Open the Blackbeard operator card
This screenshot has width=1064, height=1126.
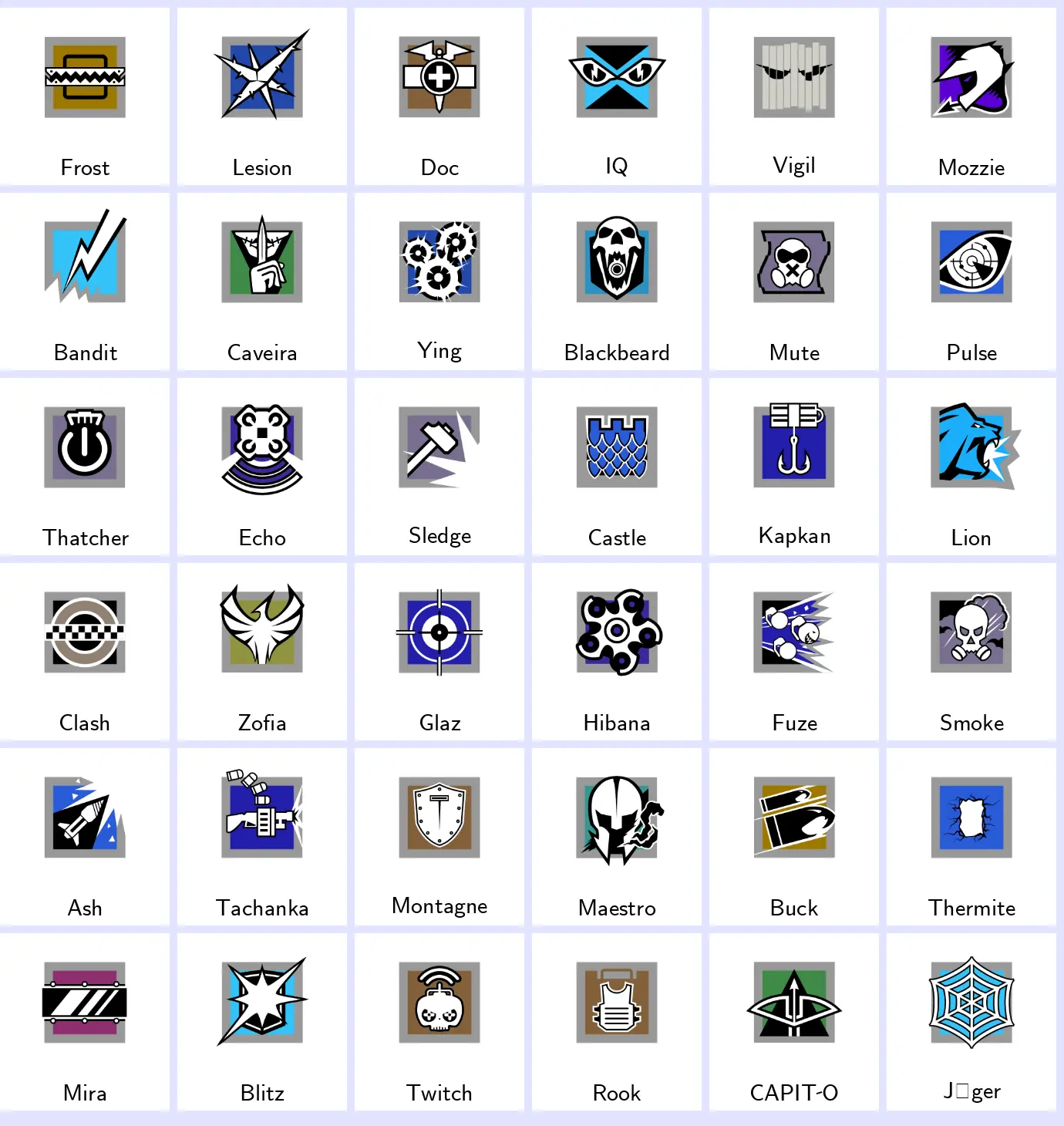pos(617,281)
